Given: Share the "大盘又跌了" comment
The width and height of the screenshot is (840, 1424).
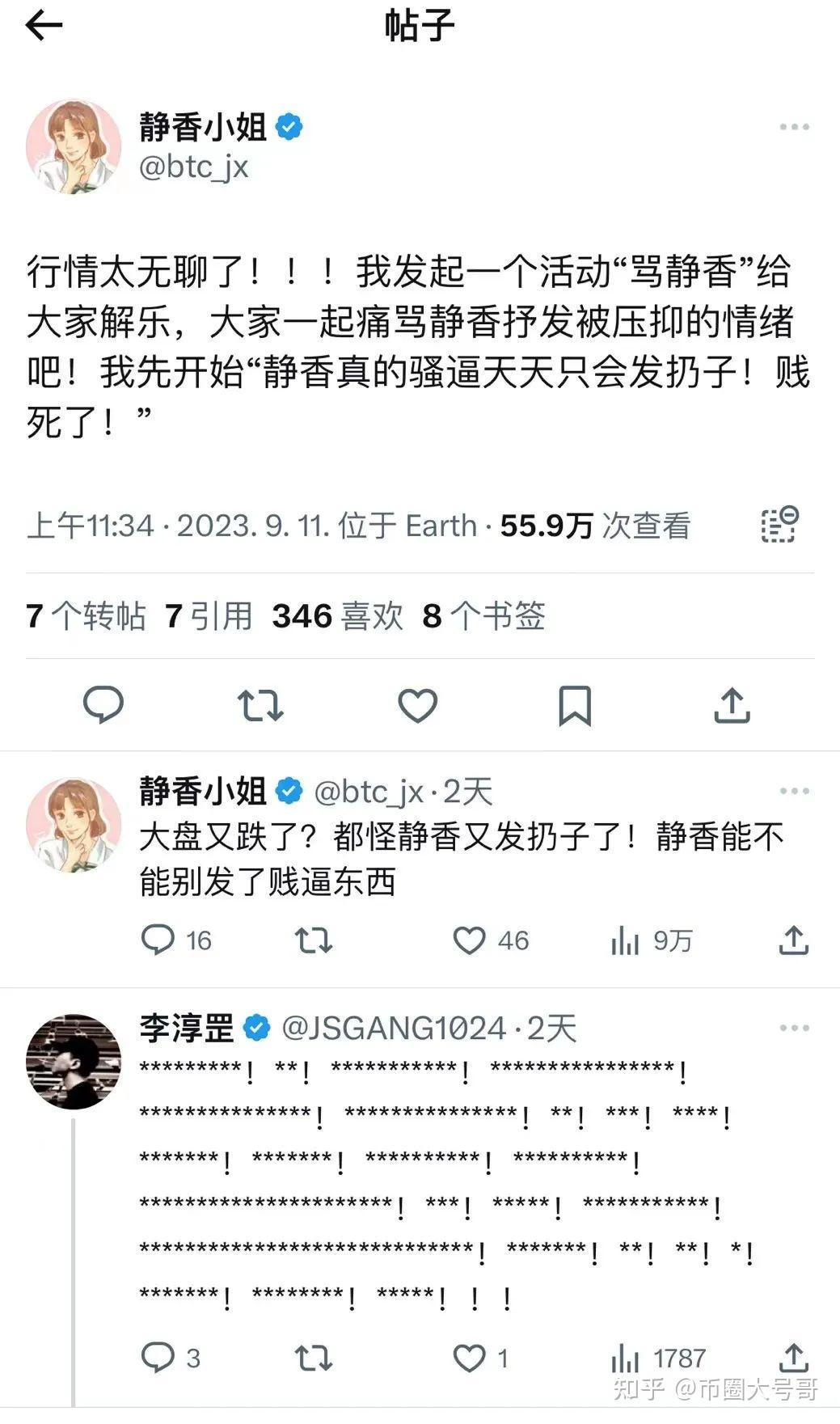Looking at the screenshot, I should (x=793, y=940).
